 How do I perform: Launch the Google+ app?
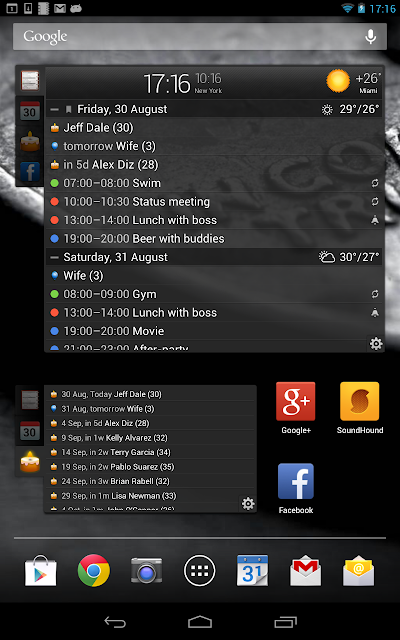tap(296, 408)
